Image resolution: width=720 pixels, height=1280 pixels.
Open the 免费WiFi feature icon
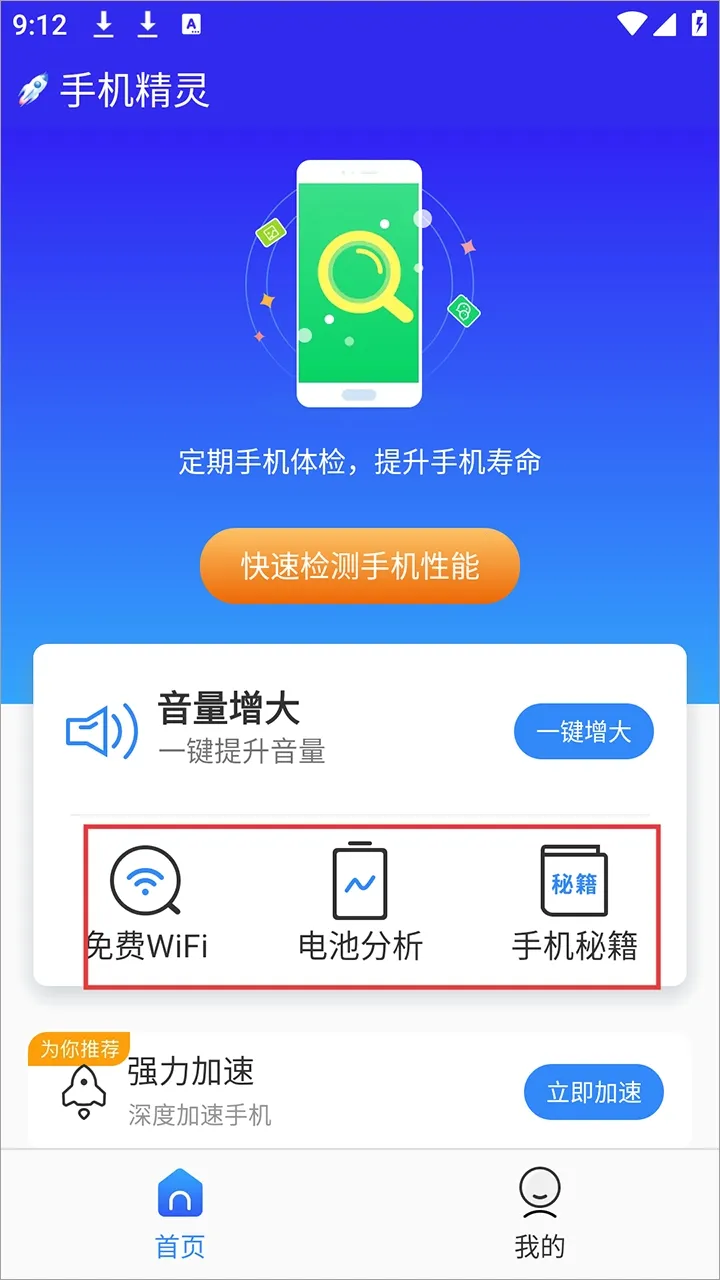147,881
